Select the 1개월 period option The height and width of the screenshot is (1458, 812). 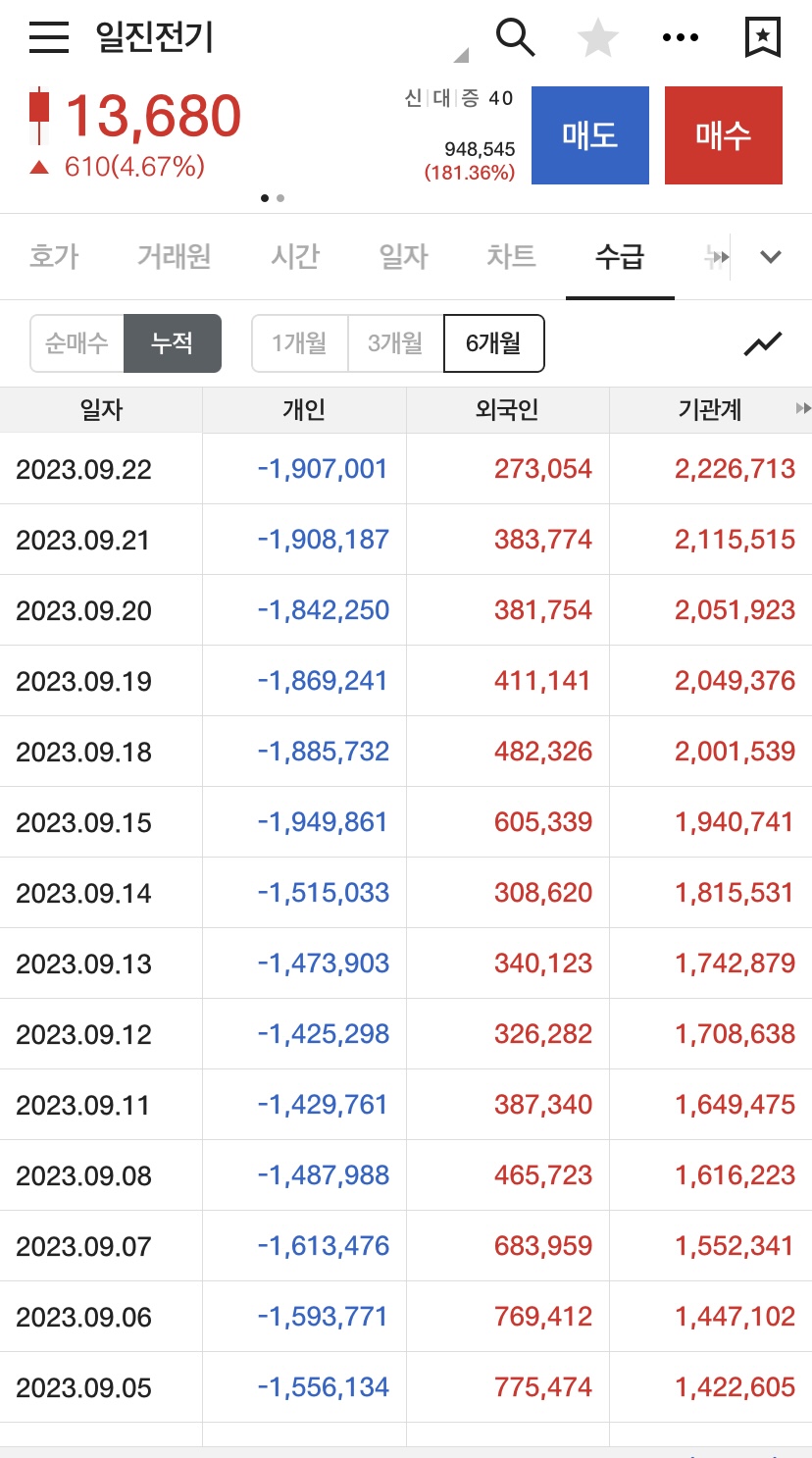tap(298, 342)
